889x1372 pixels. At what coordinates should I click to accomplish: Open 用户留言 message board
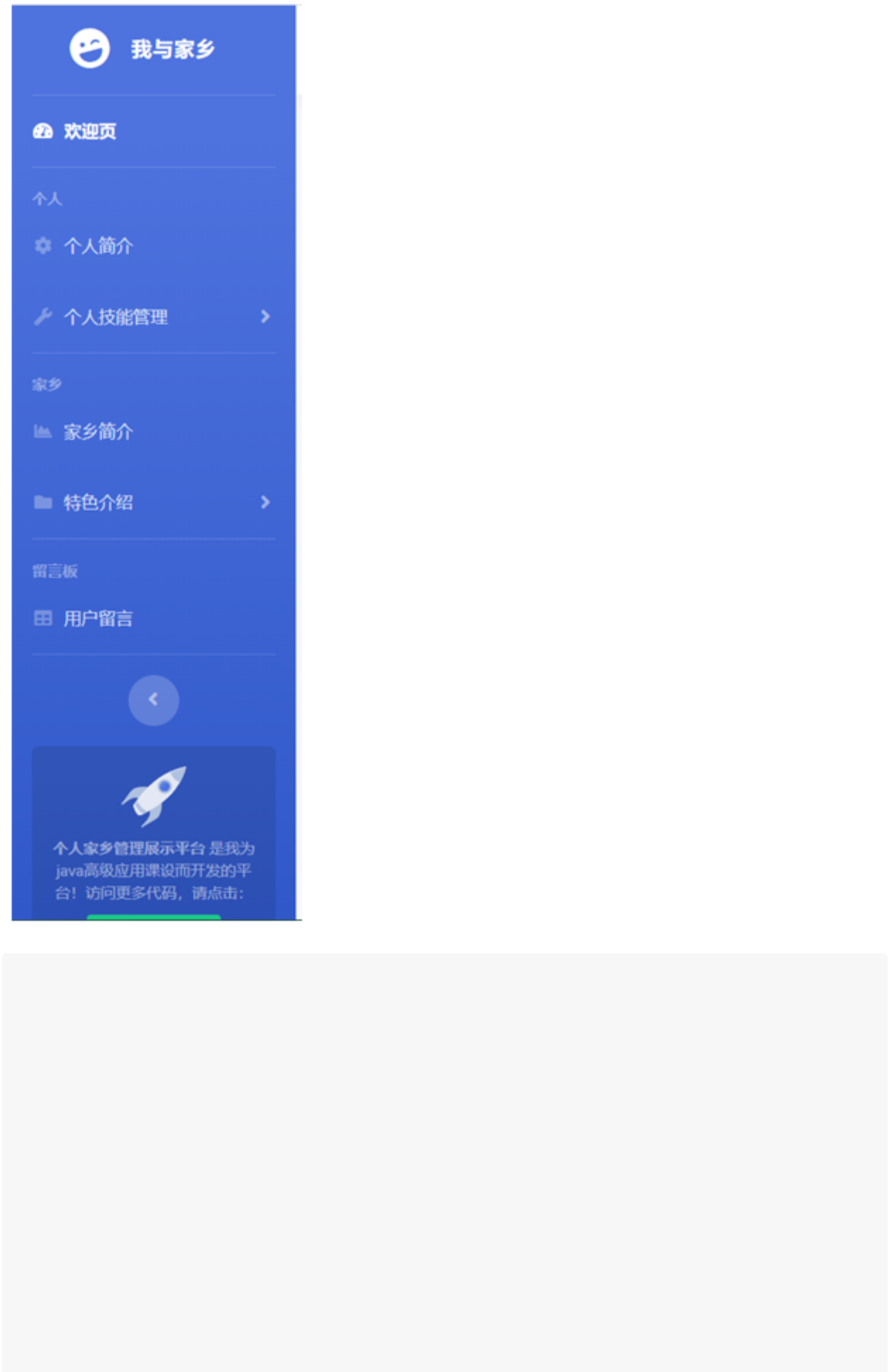98,619
